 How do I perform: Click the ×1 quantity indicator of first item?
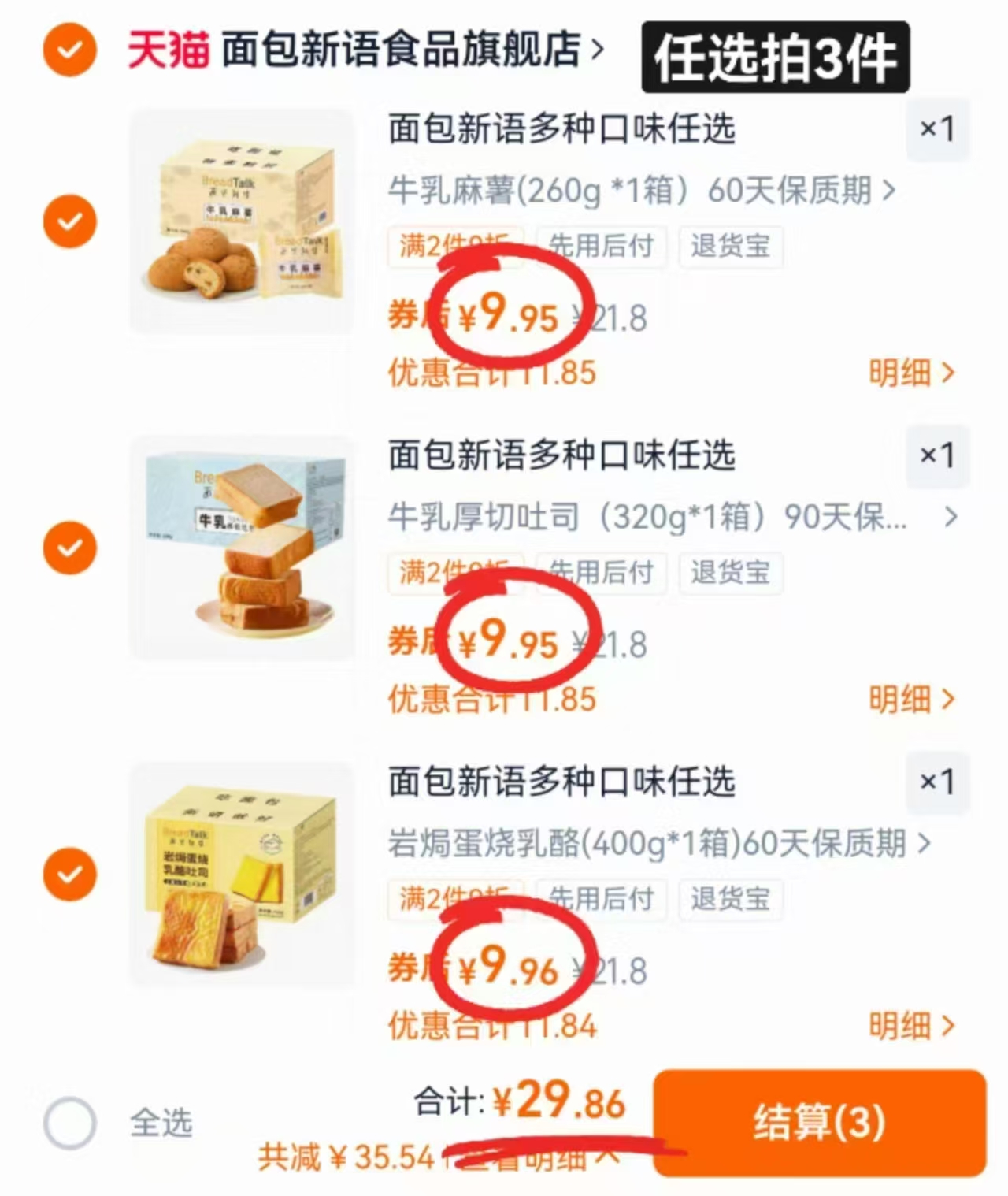tap(938, 130)
